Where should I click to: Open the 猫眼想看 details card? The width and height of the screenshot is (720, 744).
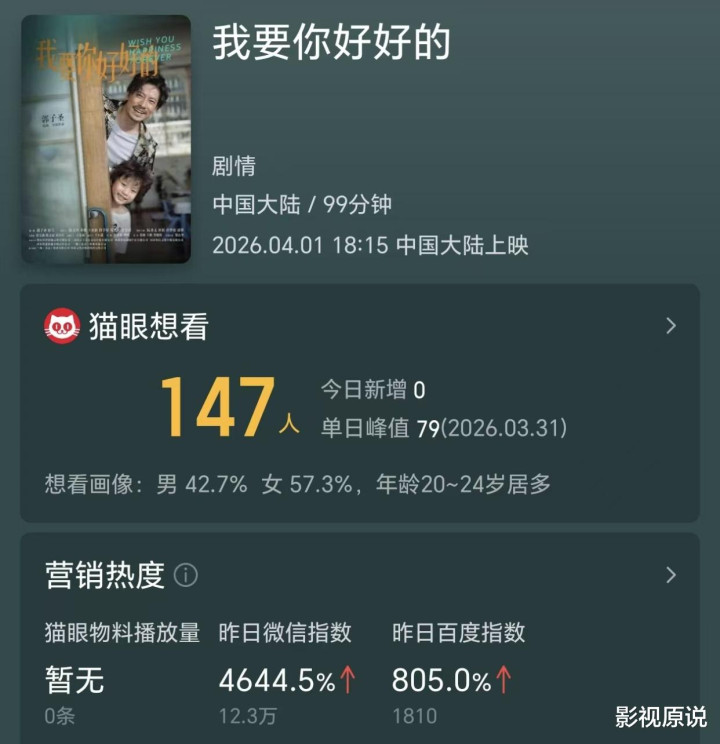coord(670,326)
